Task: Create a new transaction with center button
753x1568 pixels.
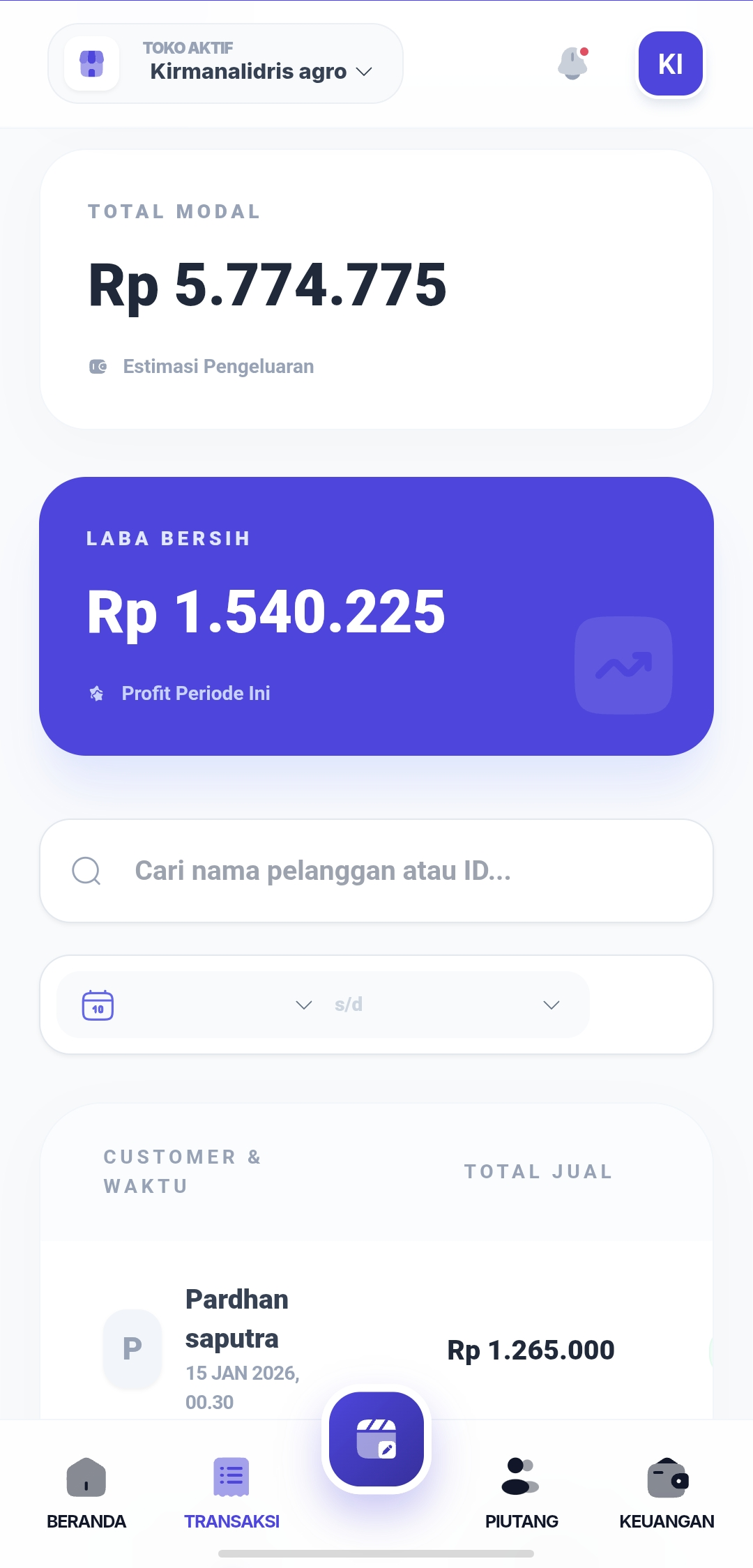Action: coord(376,1439)
